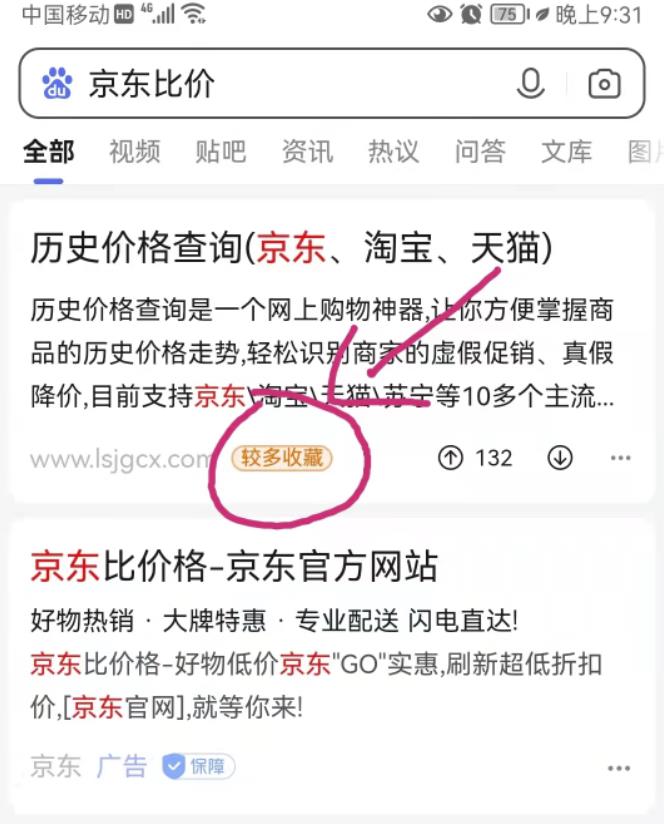Open camera image search
The width and height of the screenshot is (664, 824).
604,84
